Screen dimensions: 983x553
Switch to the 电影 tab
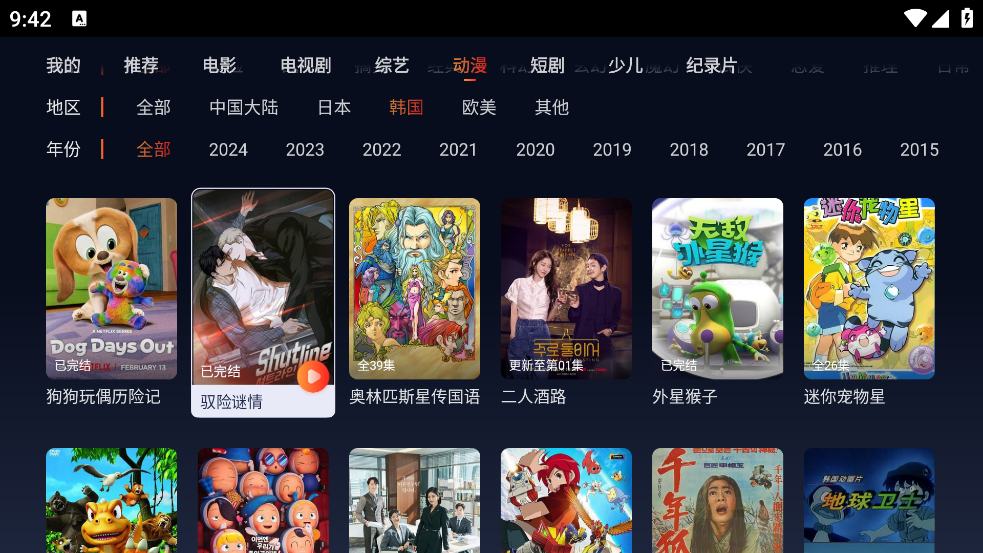tap(219, 65)
